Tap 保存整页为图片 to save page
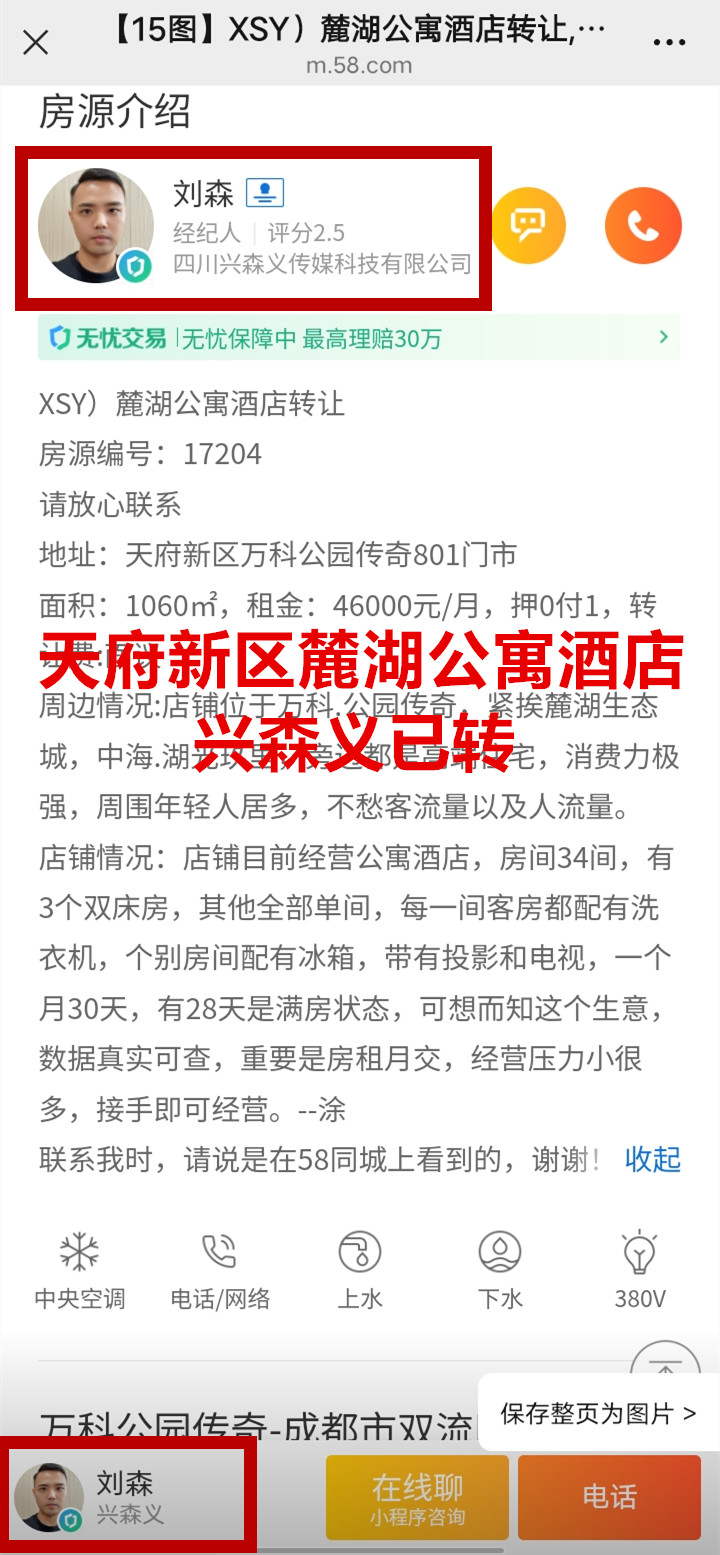Image resolution: width=720 pixels, height=1555 pixels. click(598, 1413)
